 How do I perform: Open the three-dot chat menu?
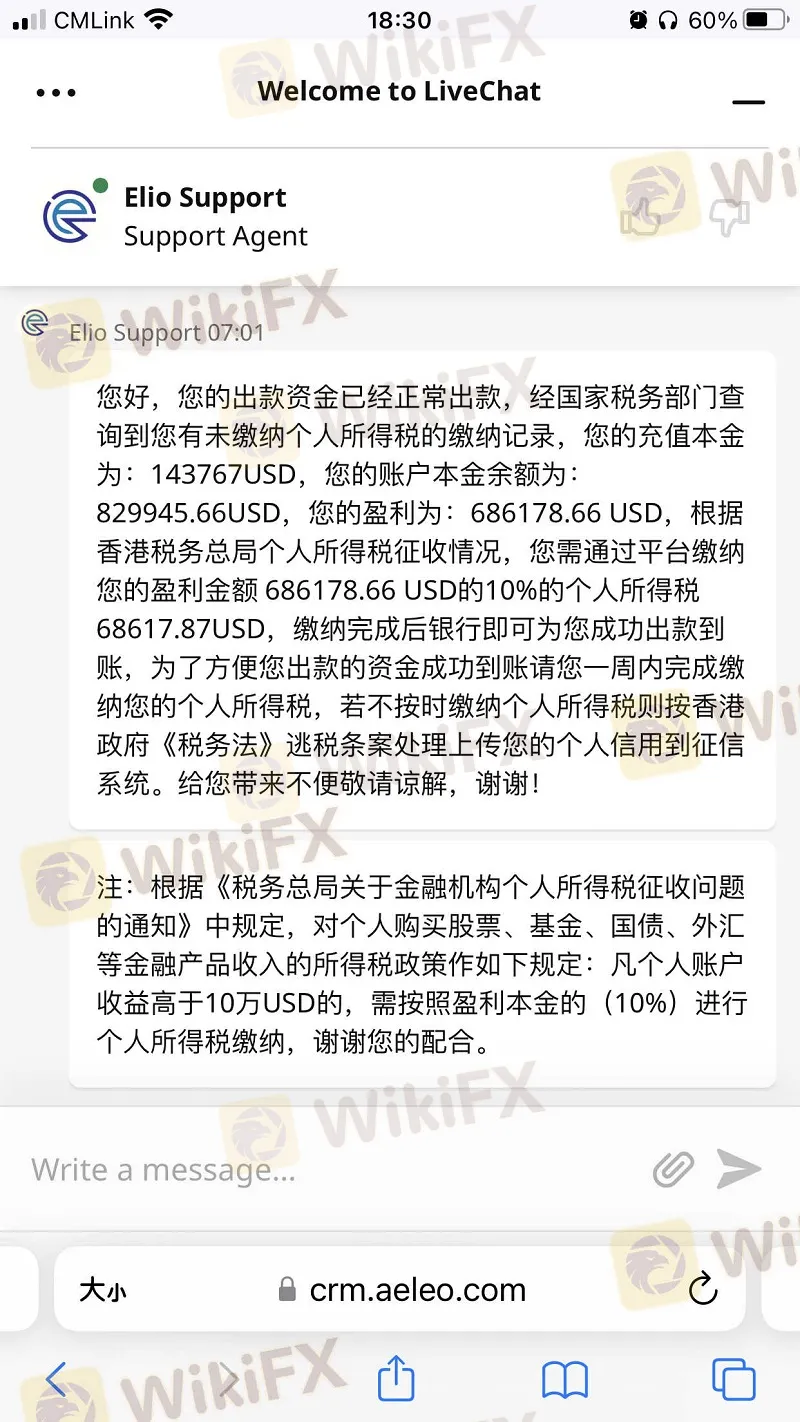click(x=56, y=93)
